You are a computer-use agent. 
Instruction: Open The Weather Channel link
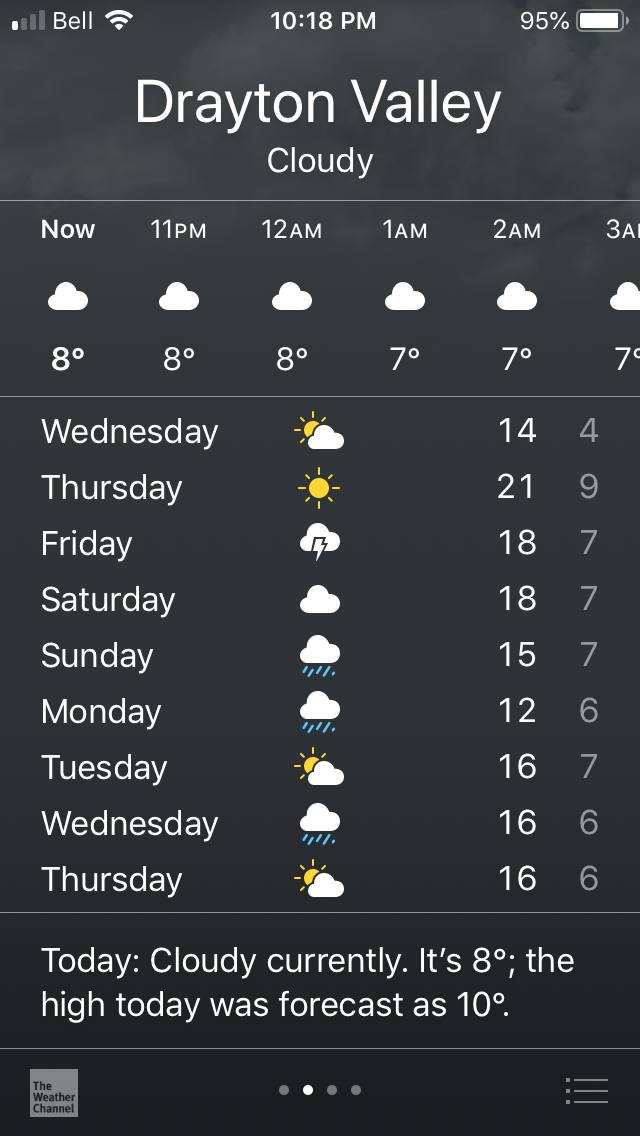(54, 1092)
